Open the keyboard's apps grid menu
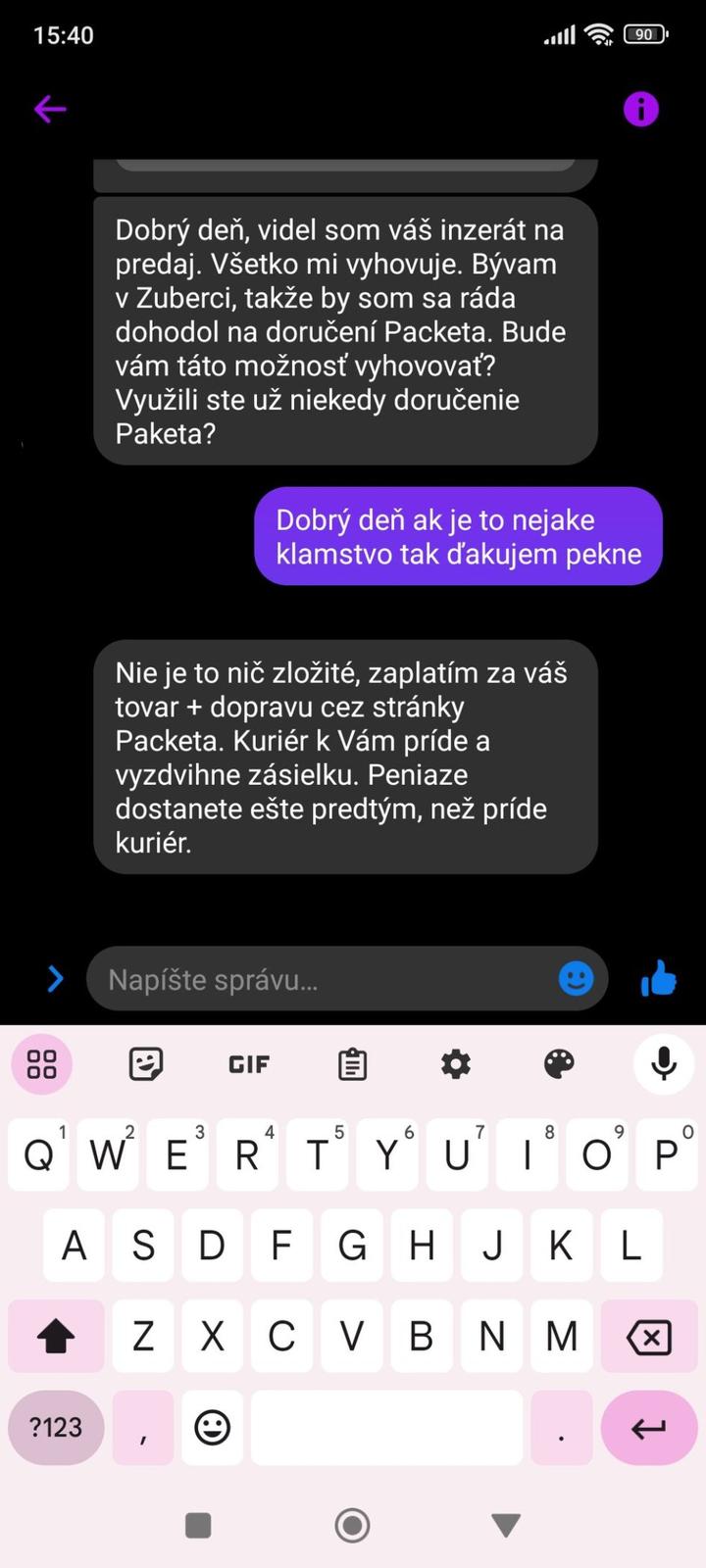Image resolution: width=706 pixels, height=1568 pixels. point(42,1064)
